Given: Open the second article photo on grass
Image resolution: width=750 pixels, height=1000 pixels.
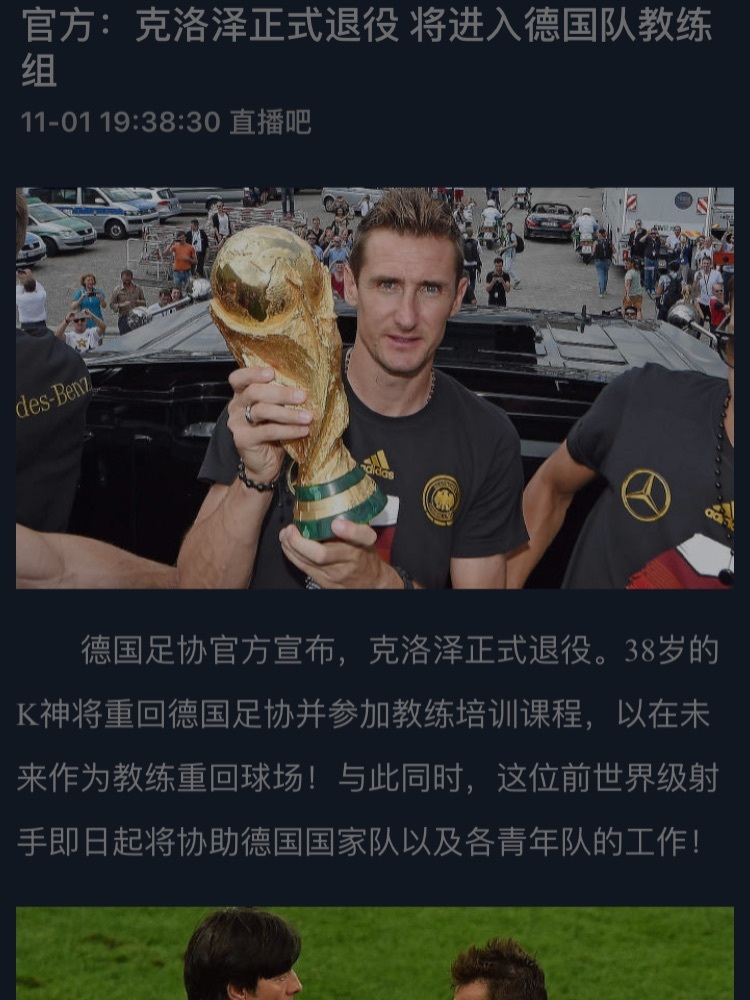Looking at the screenshot, I should 374,953.
